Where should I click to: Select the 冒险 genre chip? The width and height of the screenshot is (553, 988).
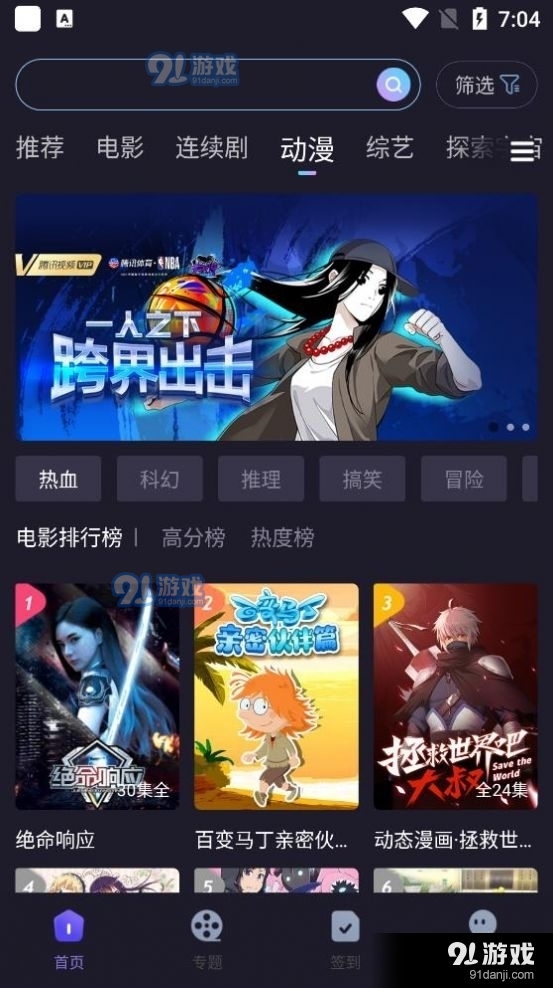[464, 479]
